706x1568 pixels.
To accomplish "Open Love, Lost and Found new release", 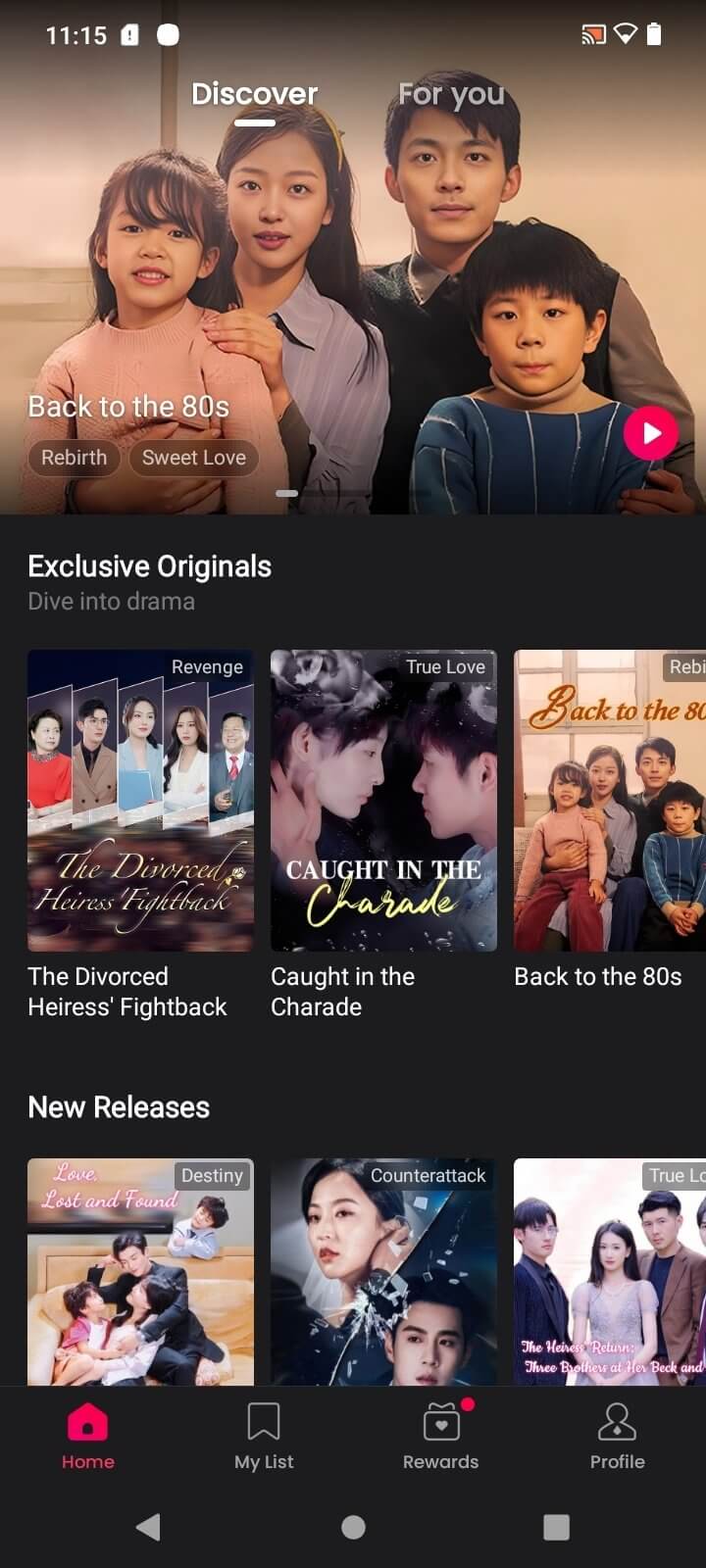I will click(x=140, y=1272).
